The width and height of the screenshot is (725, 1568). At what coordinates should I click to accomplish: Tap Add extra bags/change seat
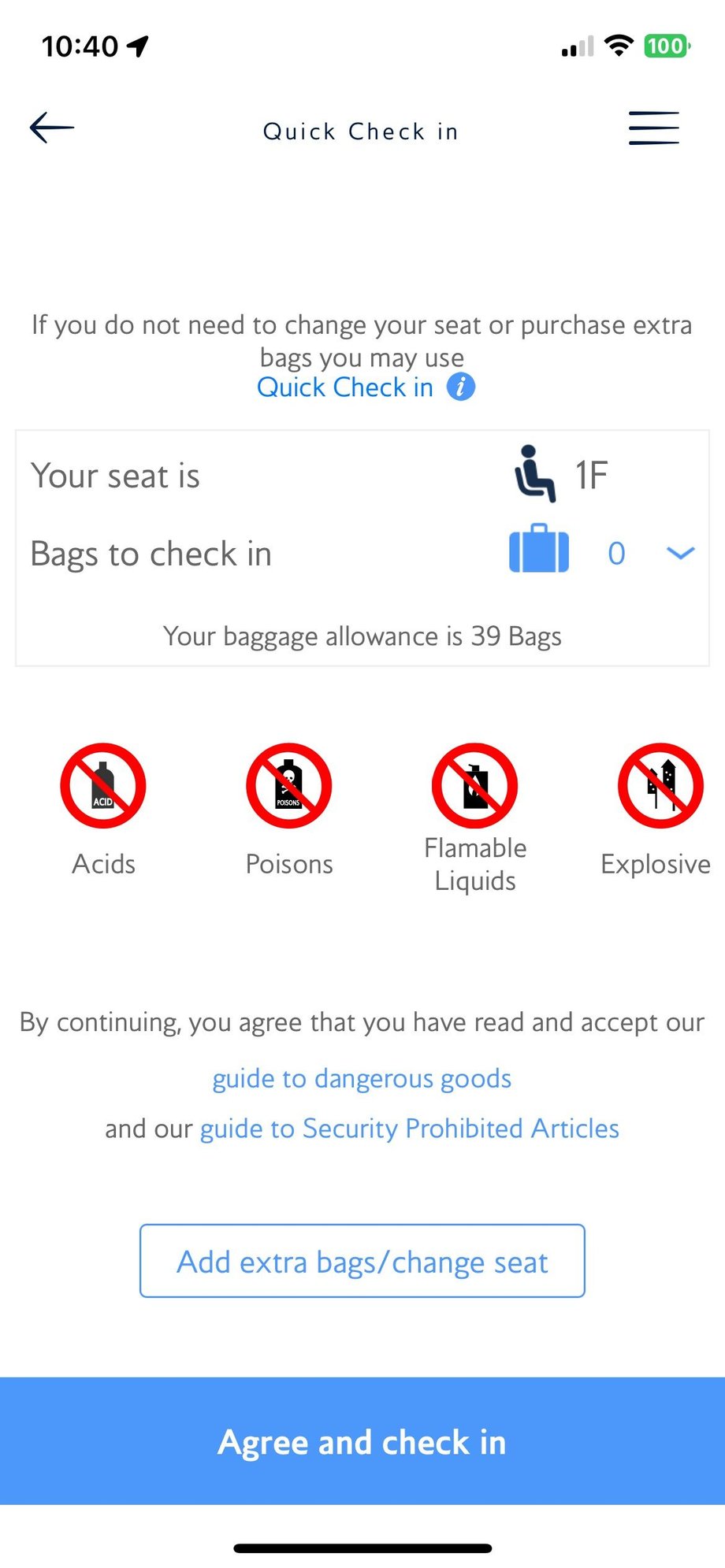362,1261
